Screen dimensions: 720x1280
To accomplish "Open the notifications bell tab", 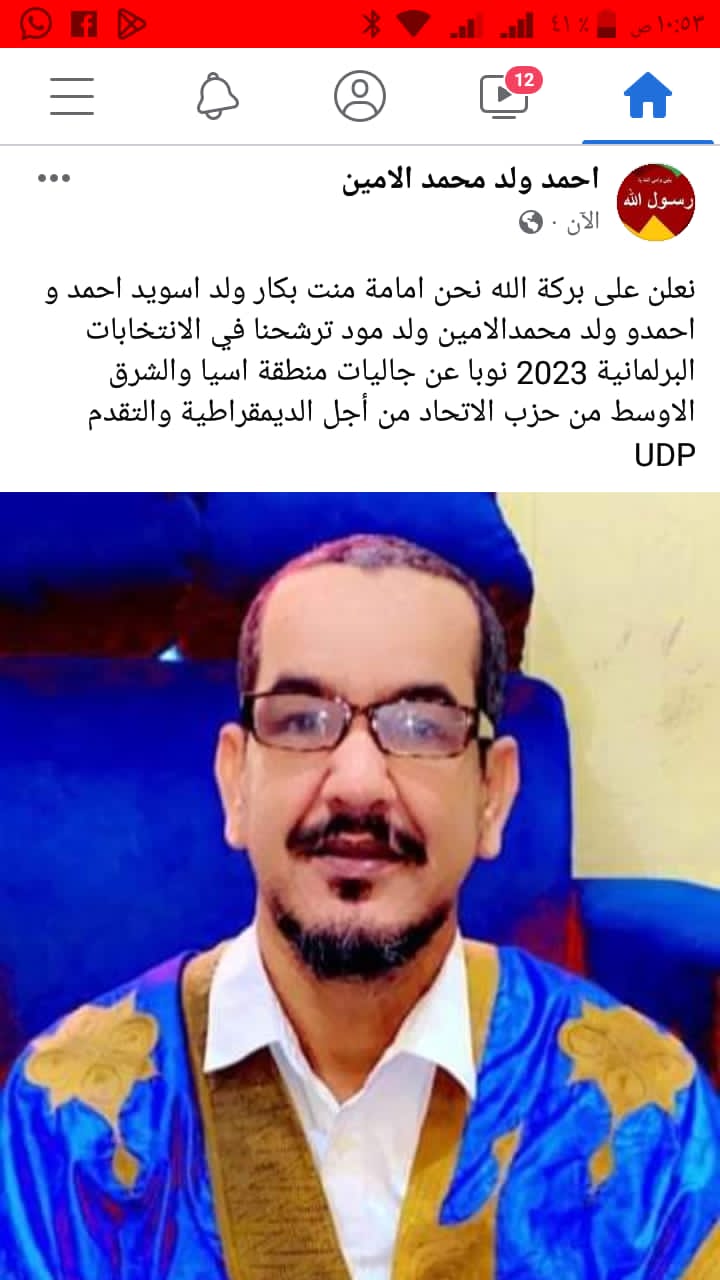I will click(217, 96).
